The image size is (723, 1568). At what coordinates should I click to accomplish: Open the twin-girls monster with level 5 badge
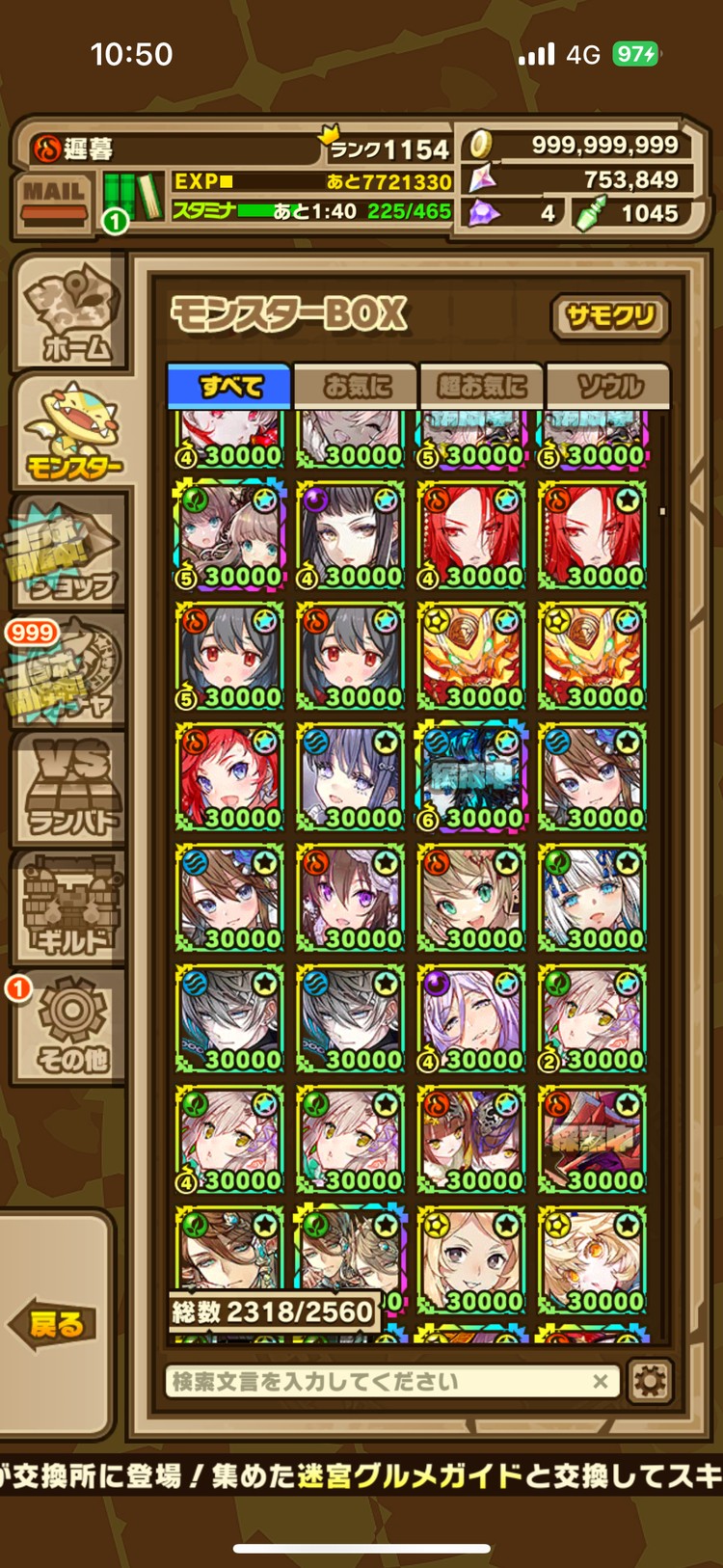pyautogui.click(x=229, y=535)
